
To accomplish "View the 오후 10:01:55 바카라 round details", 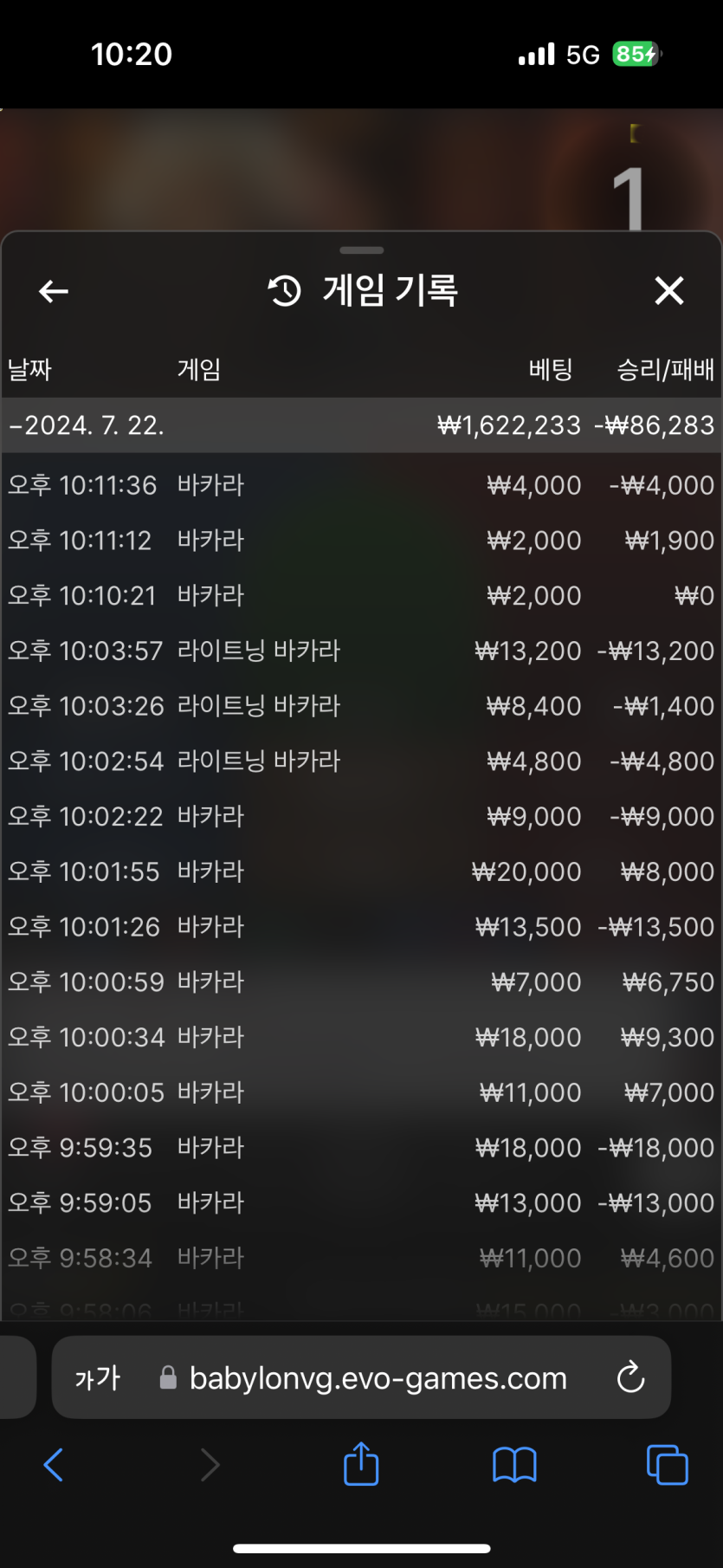I will 361,871.
